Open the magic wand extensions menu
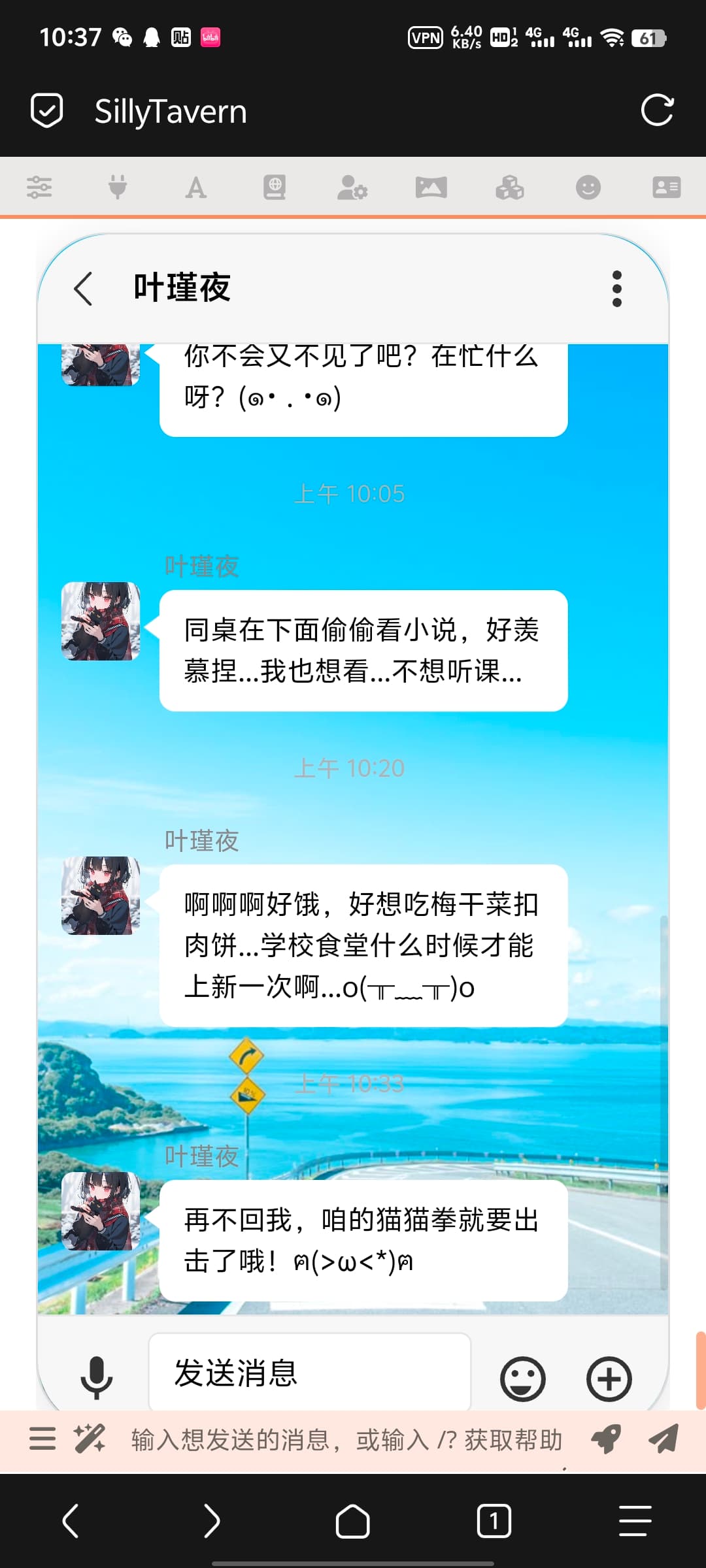 pos(90,1439)
